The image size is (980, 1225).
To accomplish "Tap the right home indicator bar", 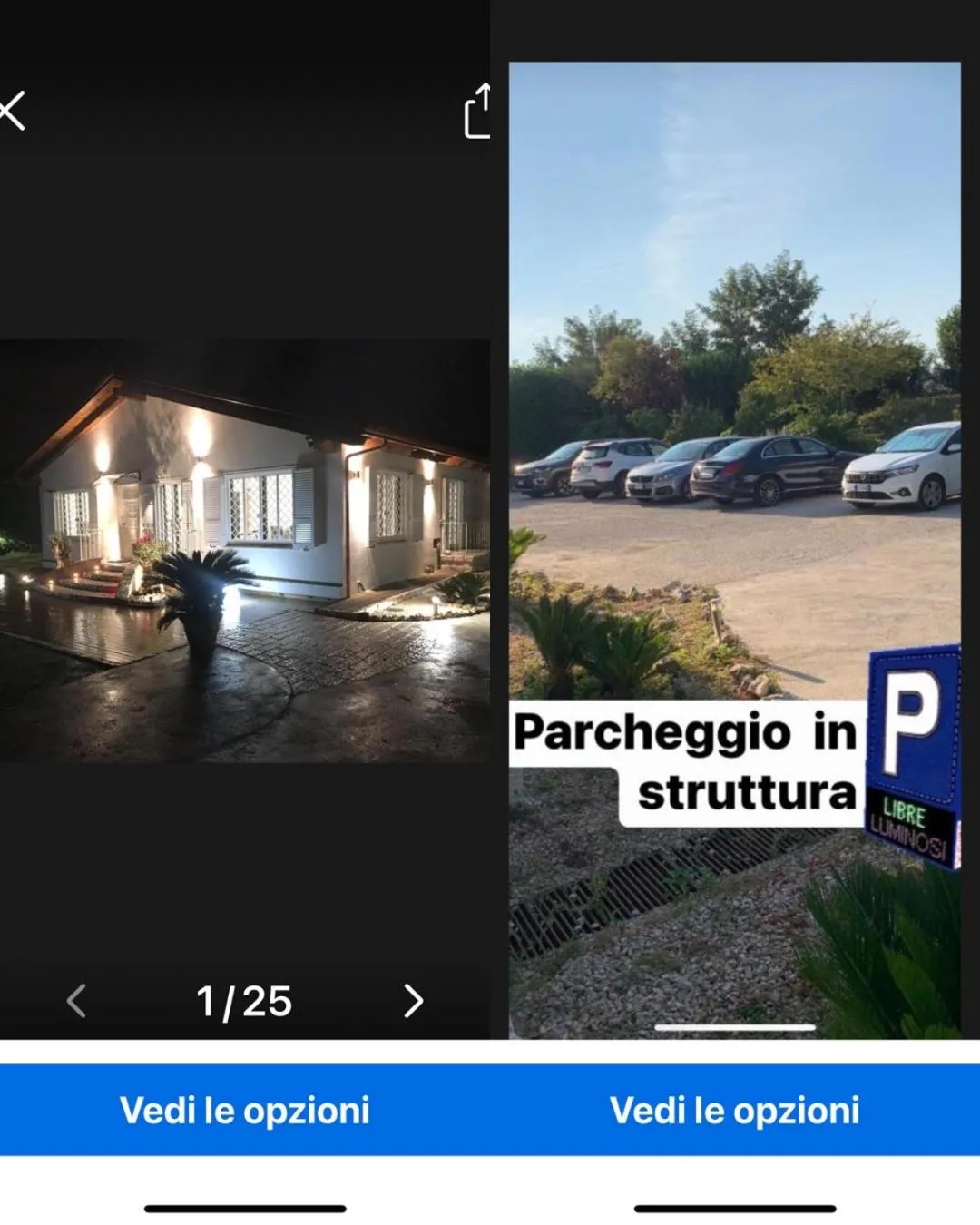I will click(735, 1208).
